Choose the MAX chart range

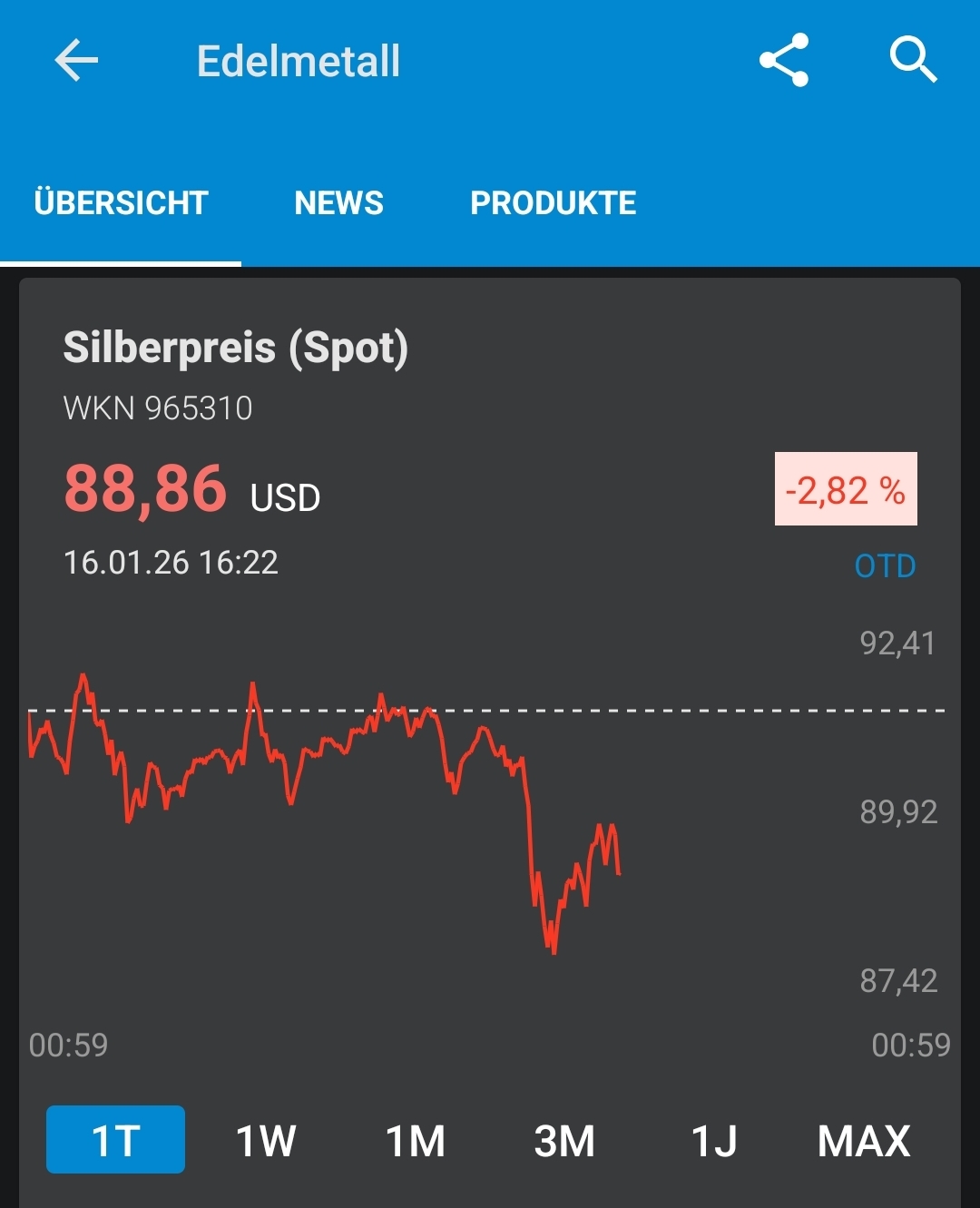(863, 1140)
